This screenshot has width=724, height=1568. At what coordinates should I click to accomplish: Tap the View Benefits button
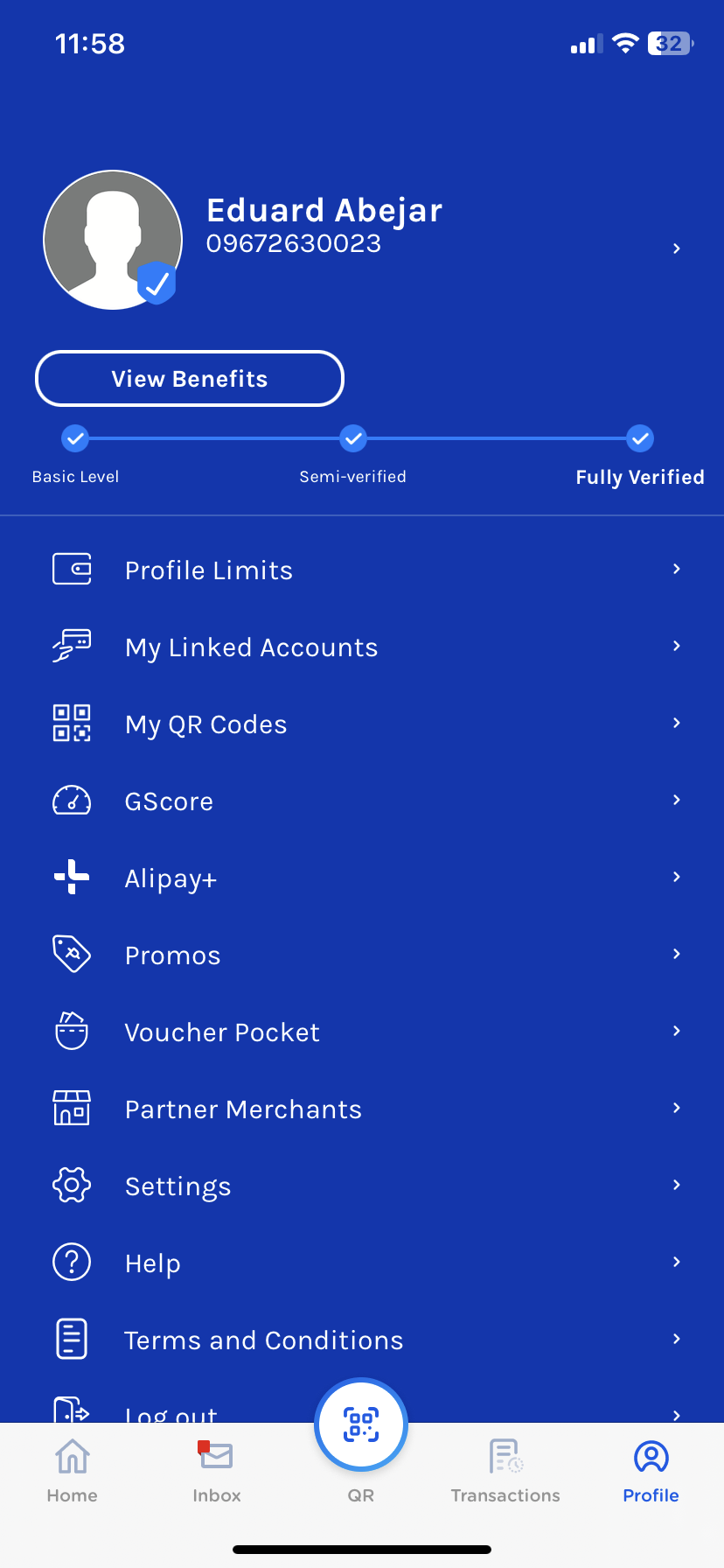(x=190, y=379)
